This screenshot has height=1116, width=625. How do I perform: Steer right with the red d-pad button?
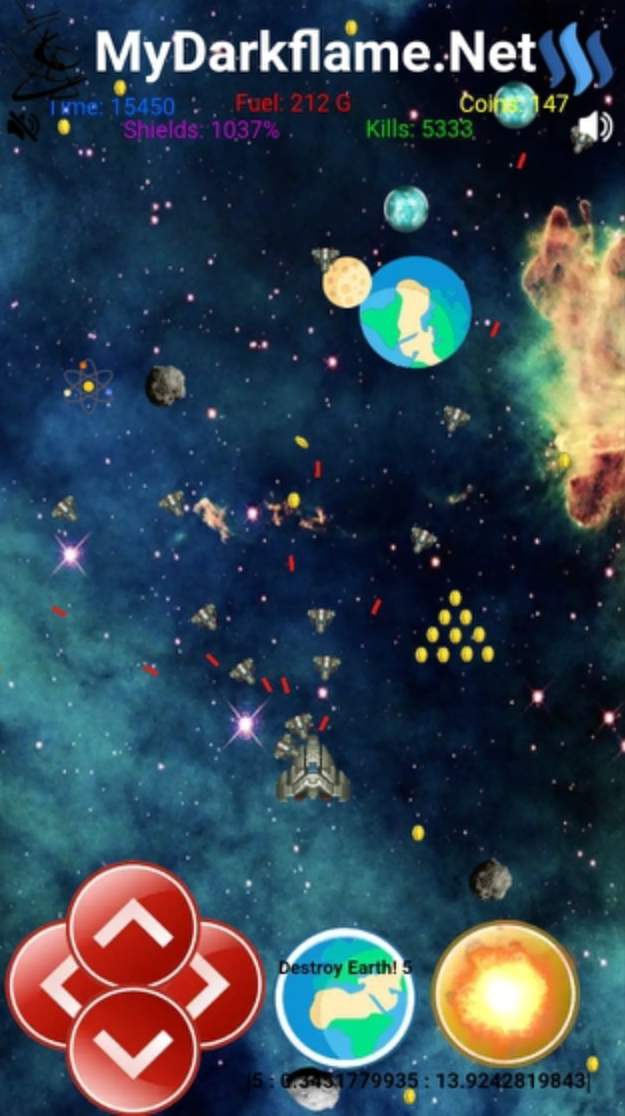pyautogui.click(x=222, y=985)
